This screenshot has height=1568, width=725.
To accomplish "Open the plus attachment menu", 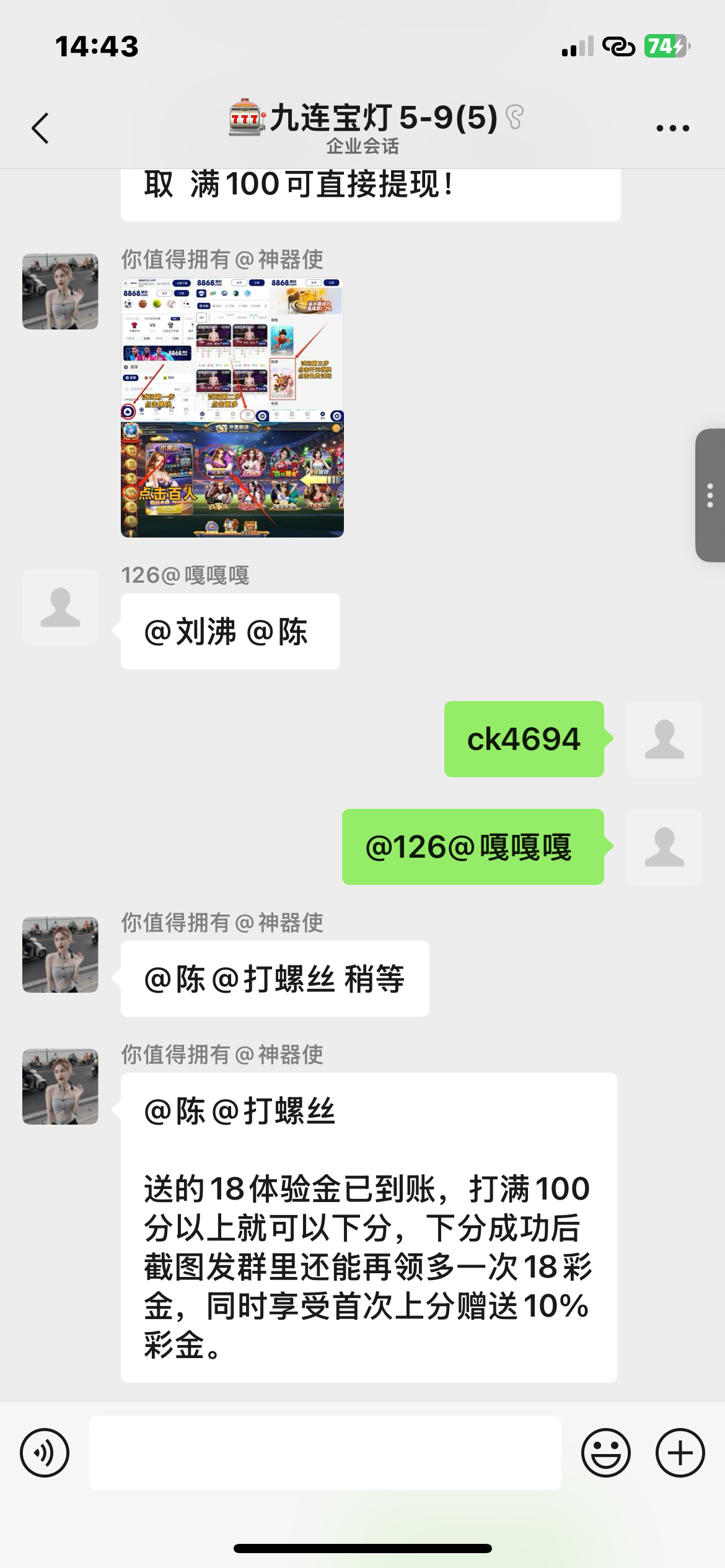I will point(680,1452).
